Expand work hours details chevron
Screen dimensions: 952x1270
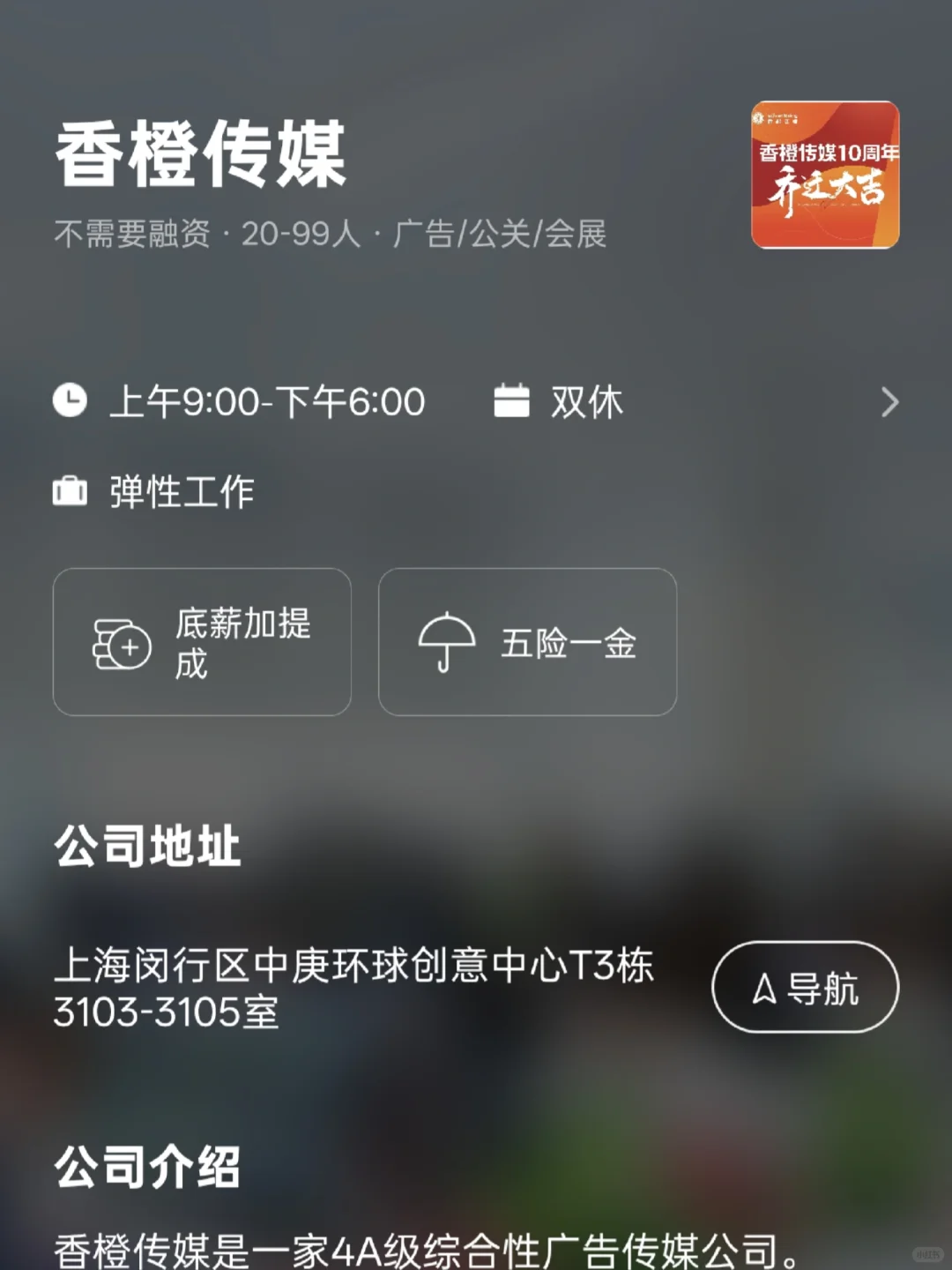(889, 402)
